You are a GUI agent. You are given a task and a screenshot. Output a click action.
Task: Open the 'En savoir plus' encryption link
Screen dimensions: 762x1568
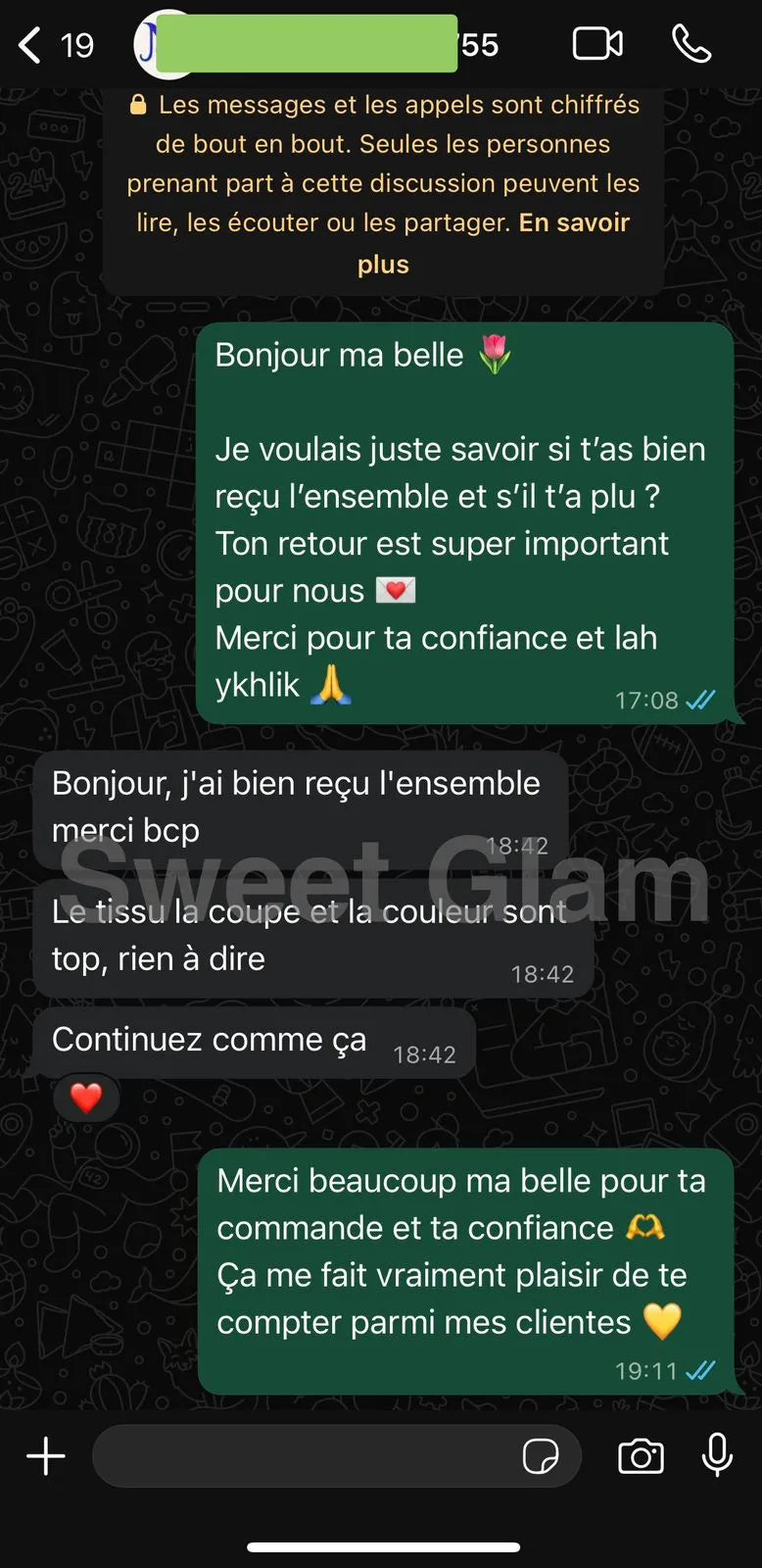pyautogui.click(x=574, y=223)
